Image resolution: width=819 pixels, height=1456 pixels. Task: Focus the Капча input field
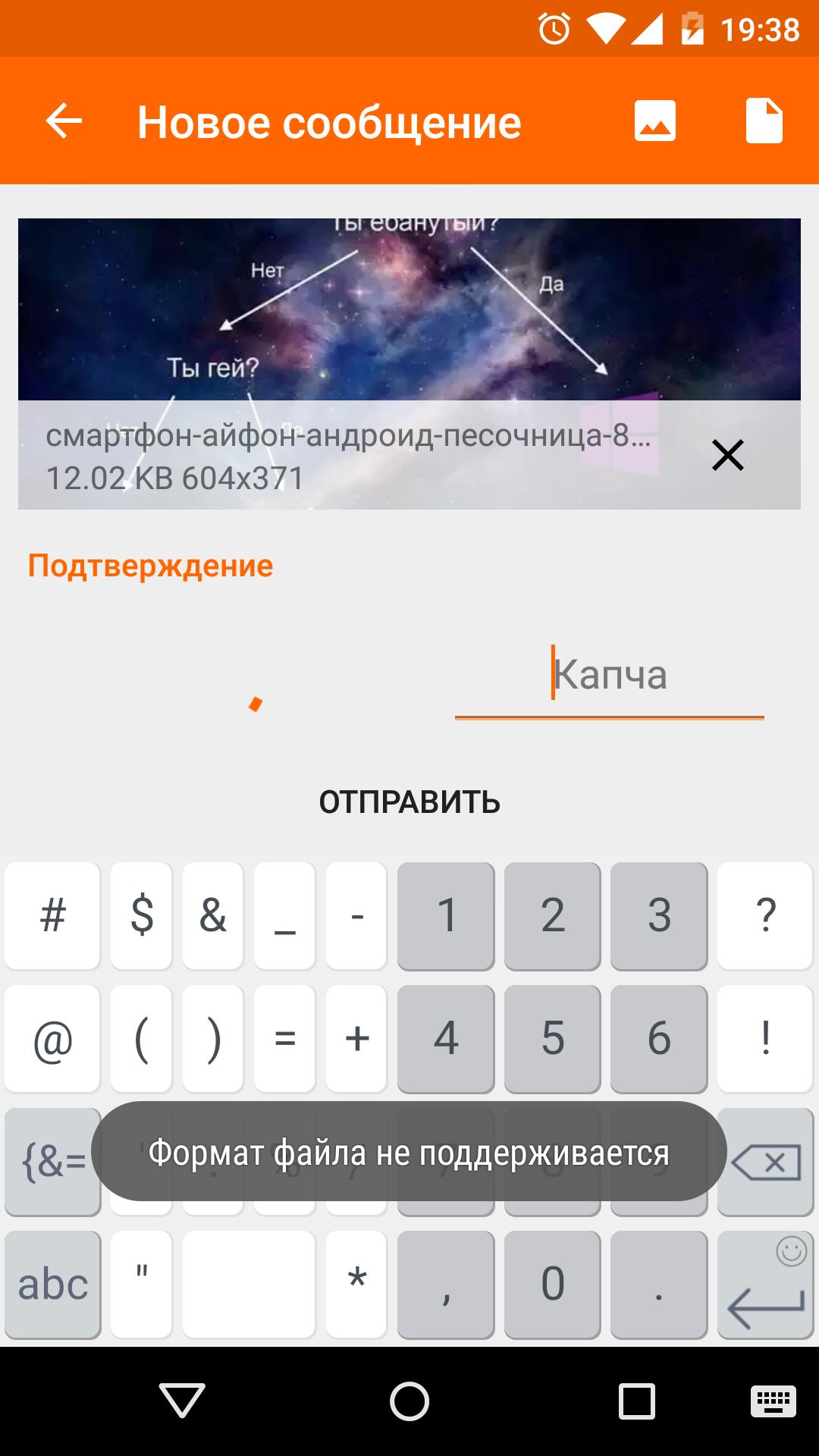click(x=609, y=675)
